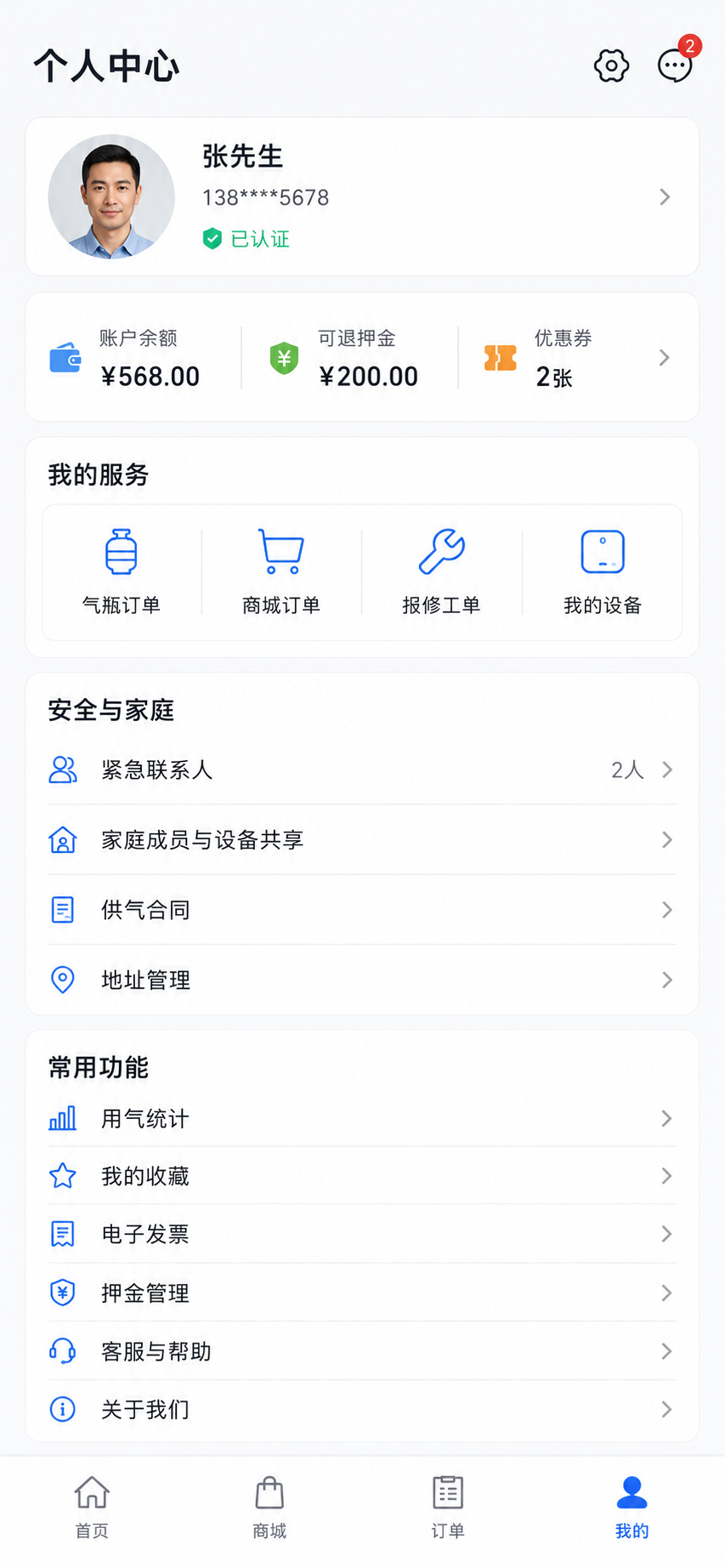Open 客服与帮助 row
Image resolution: width=725 pixels, height=1568 pixels.
coord(362,1351)
